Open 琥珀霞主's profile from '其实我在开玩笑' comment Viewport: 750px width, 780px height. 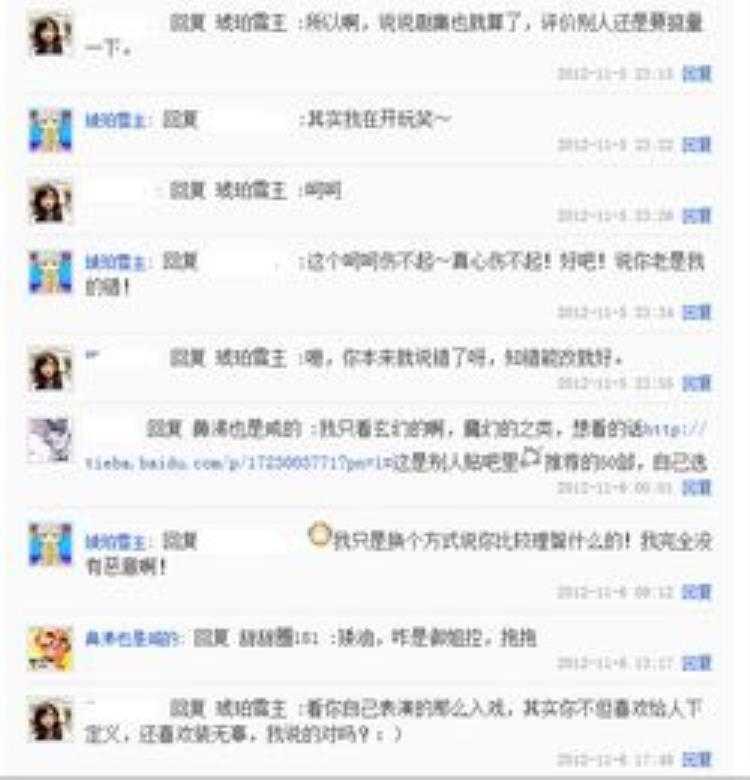coord(116,121)
